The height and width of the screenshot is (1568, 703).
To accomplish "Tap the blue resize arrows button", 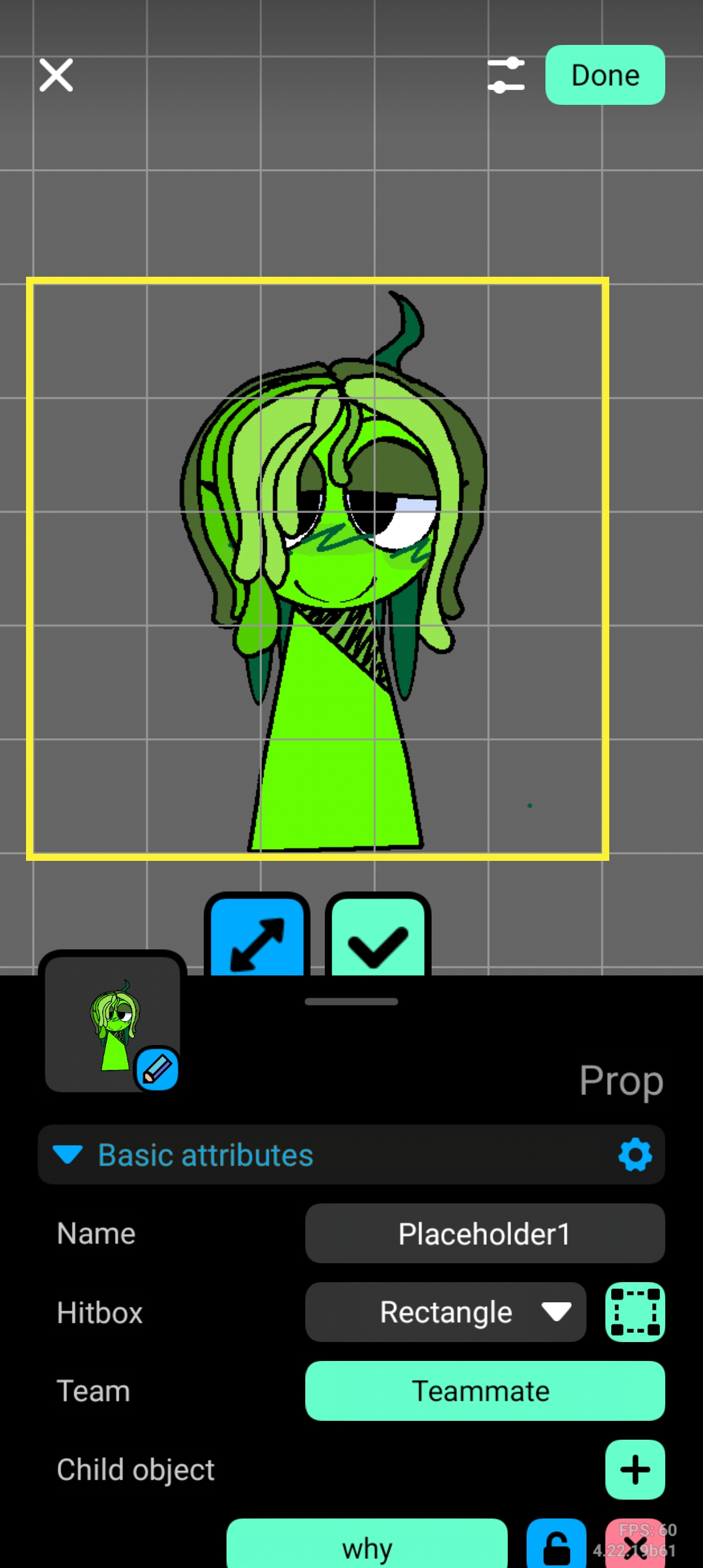I will tap(257, 938).
